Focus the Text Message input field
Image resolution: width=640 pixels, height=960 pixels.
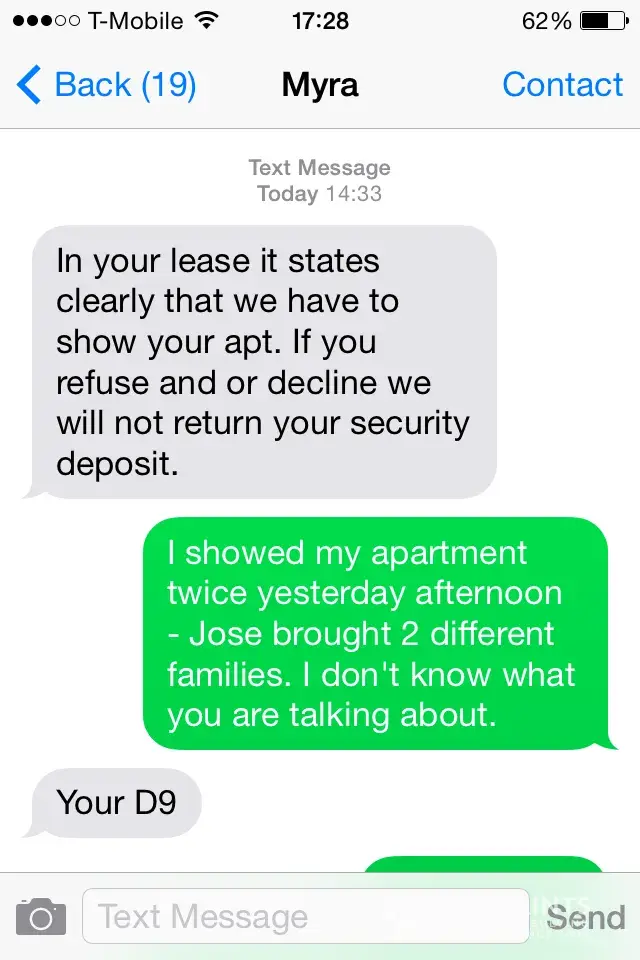point(305,916)
